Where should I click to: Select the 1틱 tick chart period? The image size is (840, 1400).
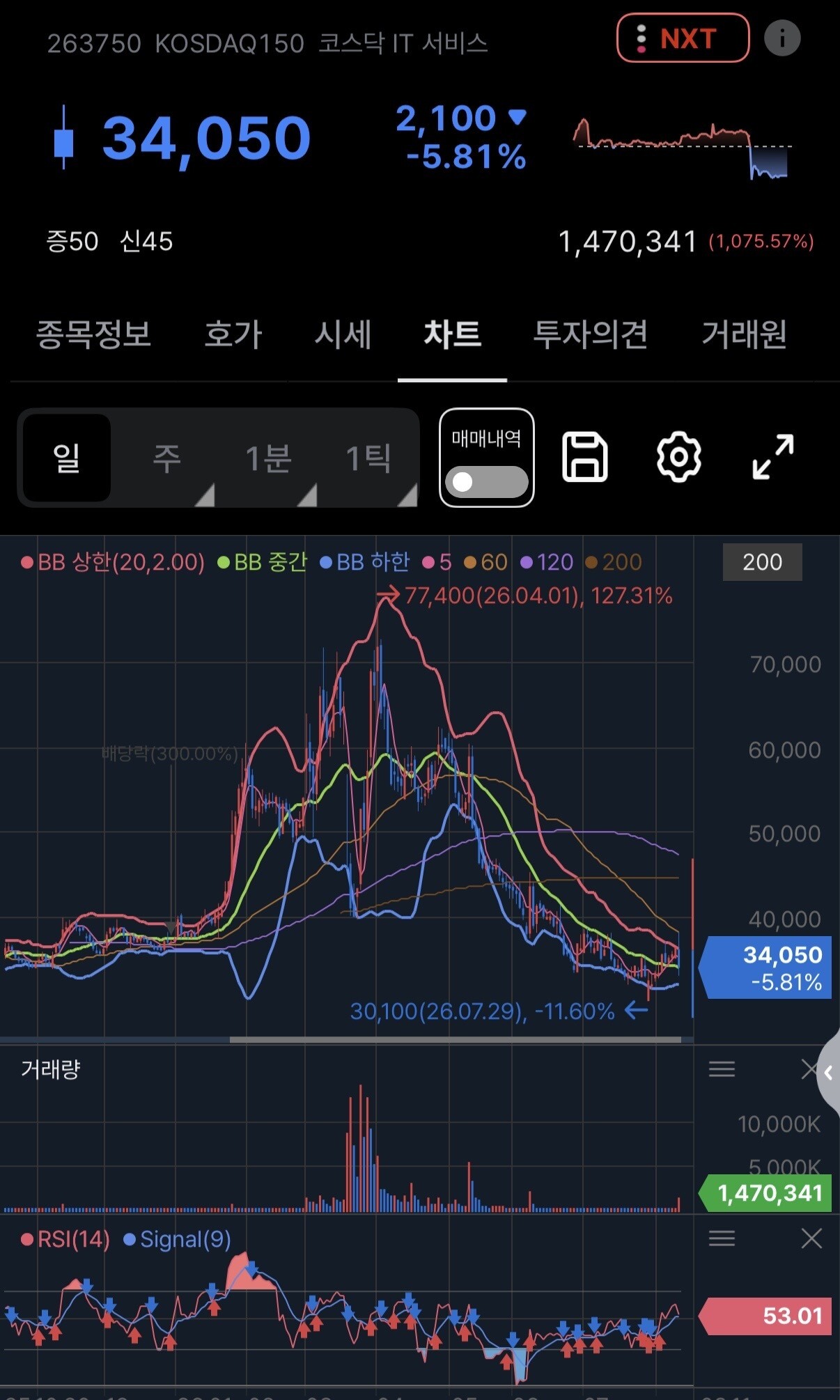point(368,458)
